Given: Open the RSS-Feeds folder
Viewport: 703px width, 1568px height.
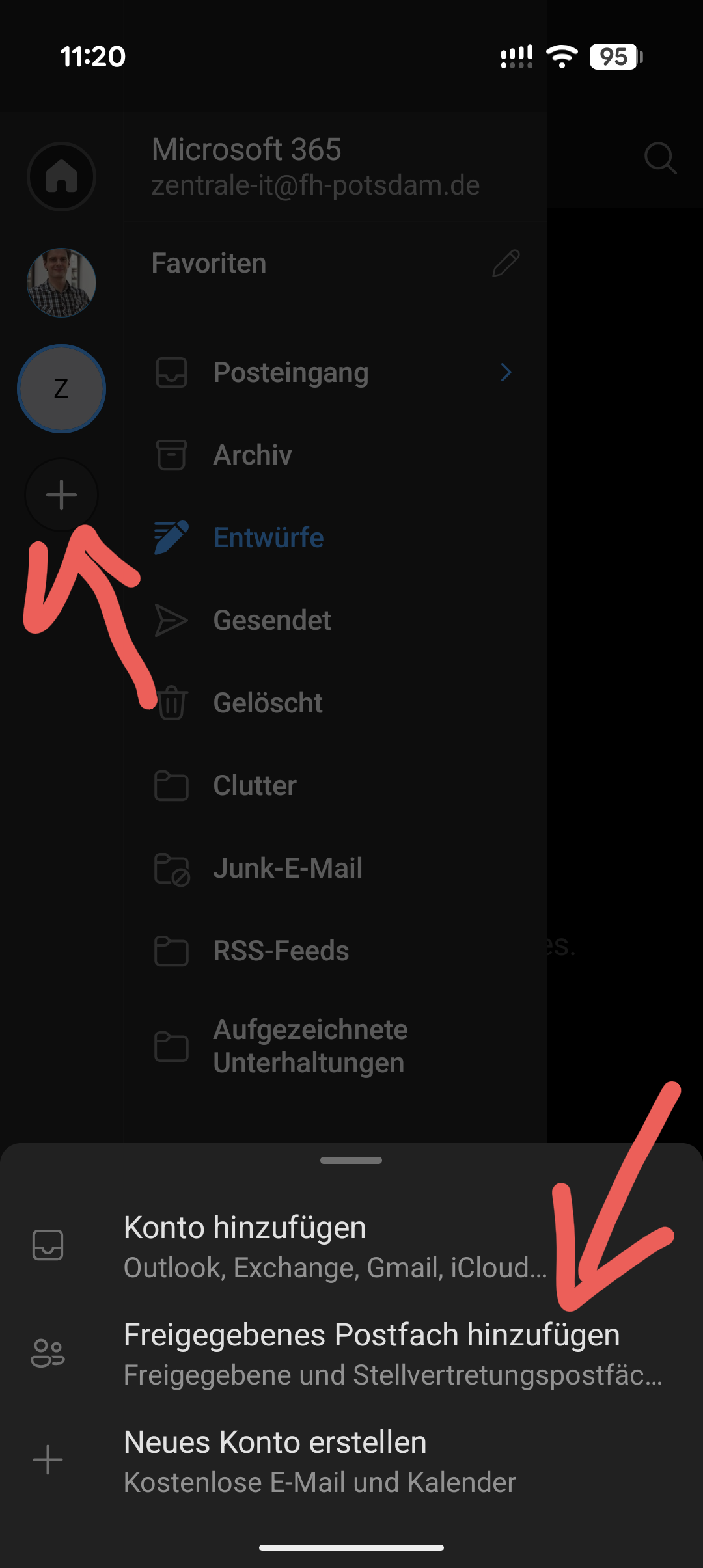Looking at the screenshot, I should pyautogui.click(x=281, y=951).
